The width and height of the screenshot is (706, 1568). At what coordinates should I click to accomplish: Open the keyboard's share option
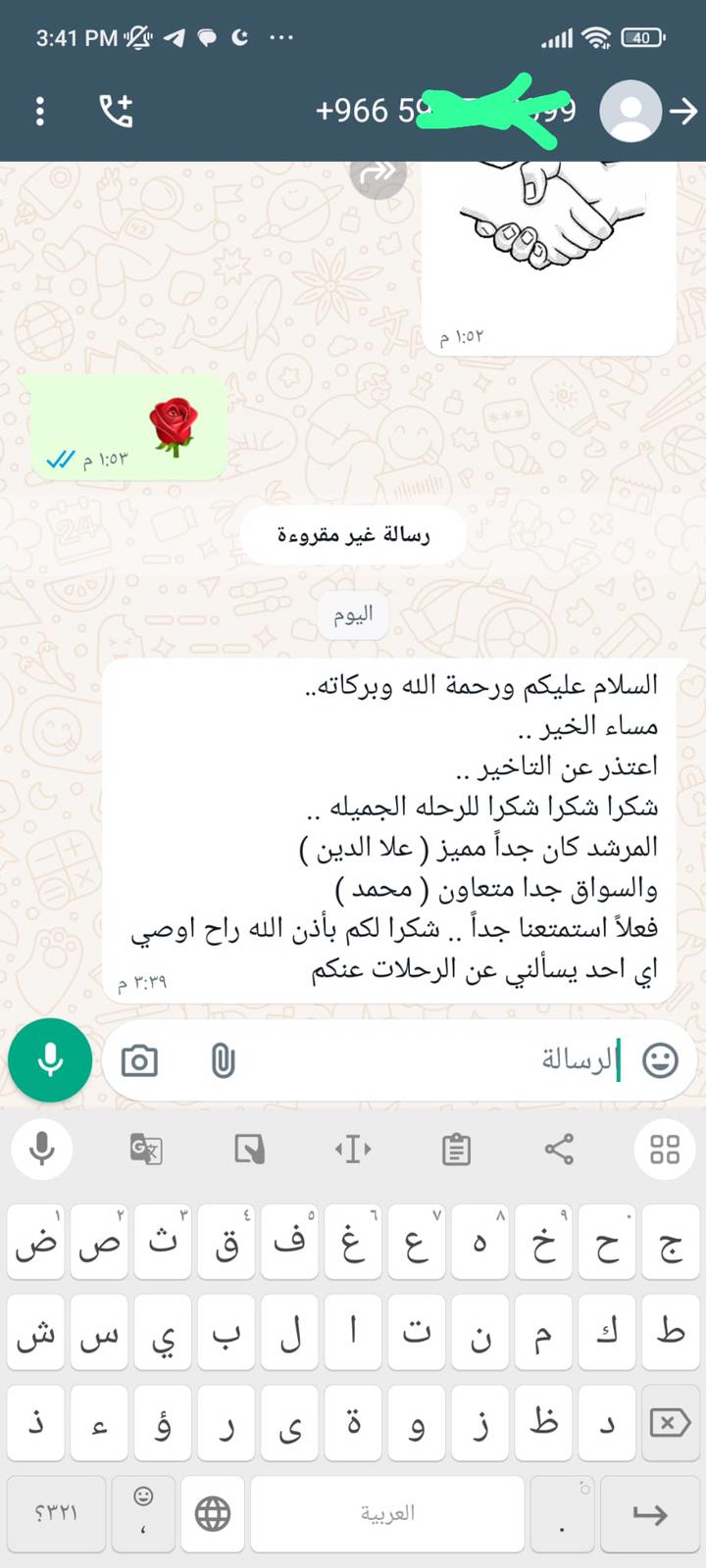[559, 1149]
